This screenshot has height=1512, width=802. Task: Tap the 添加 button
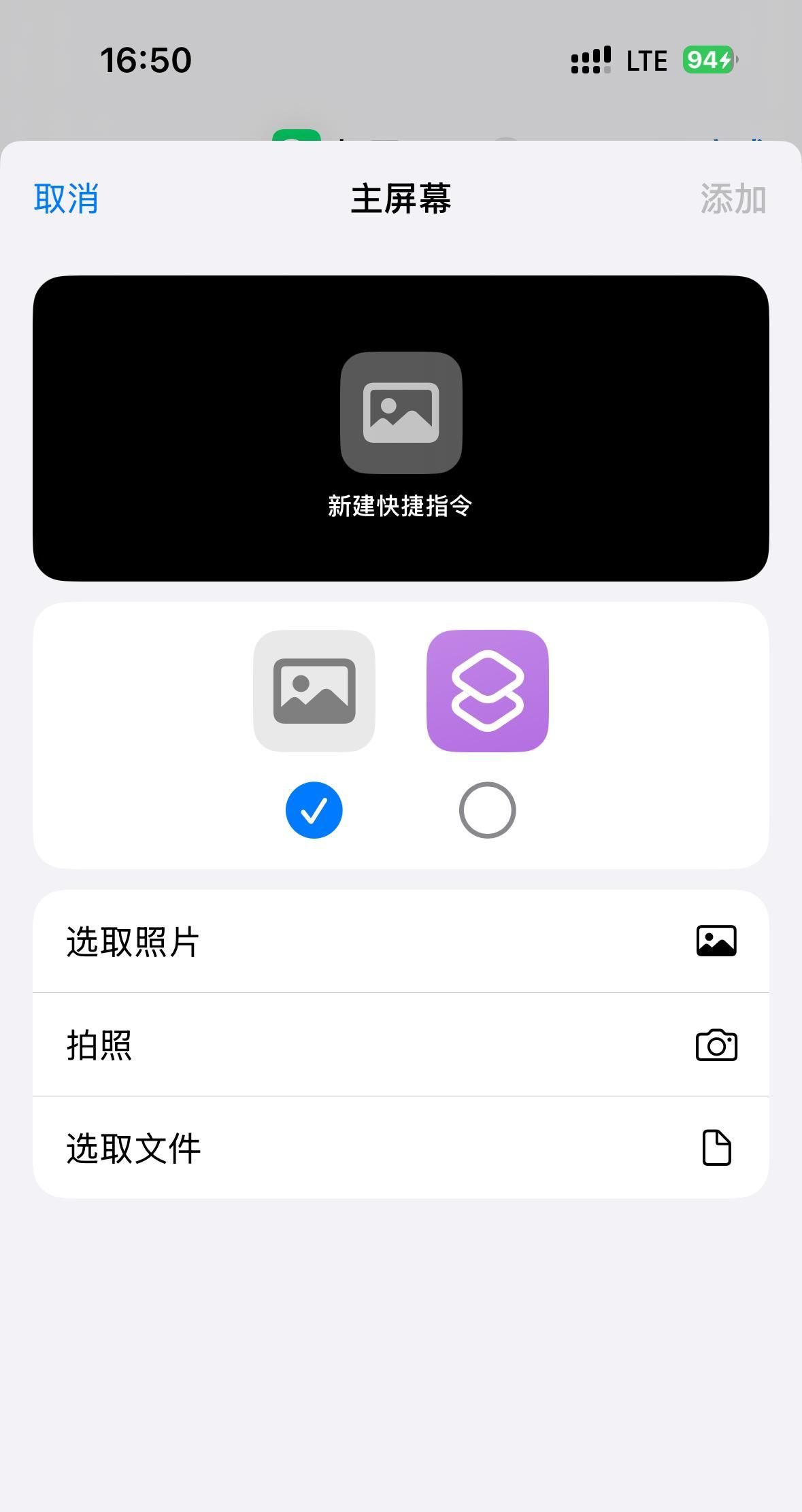point(733,199)
